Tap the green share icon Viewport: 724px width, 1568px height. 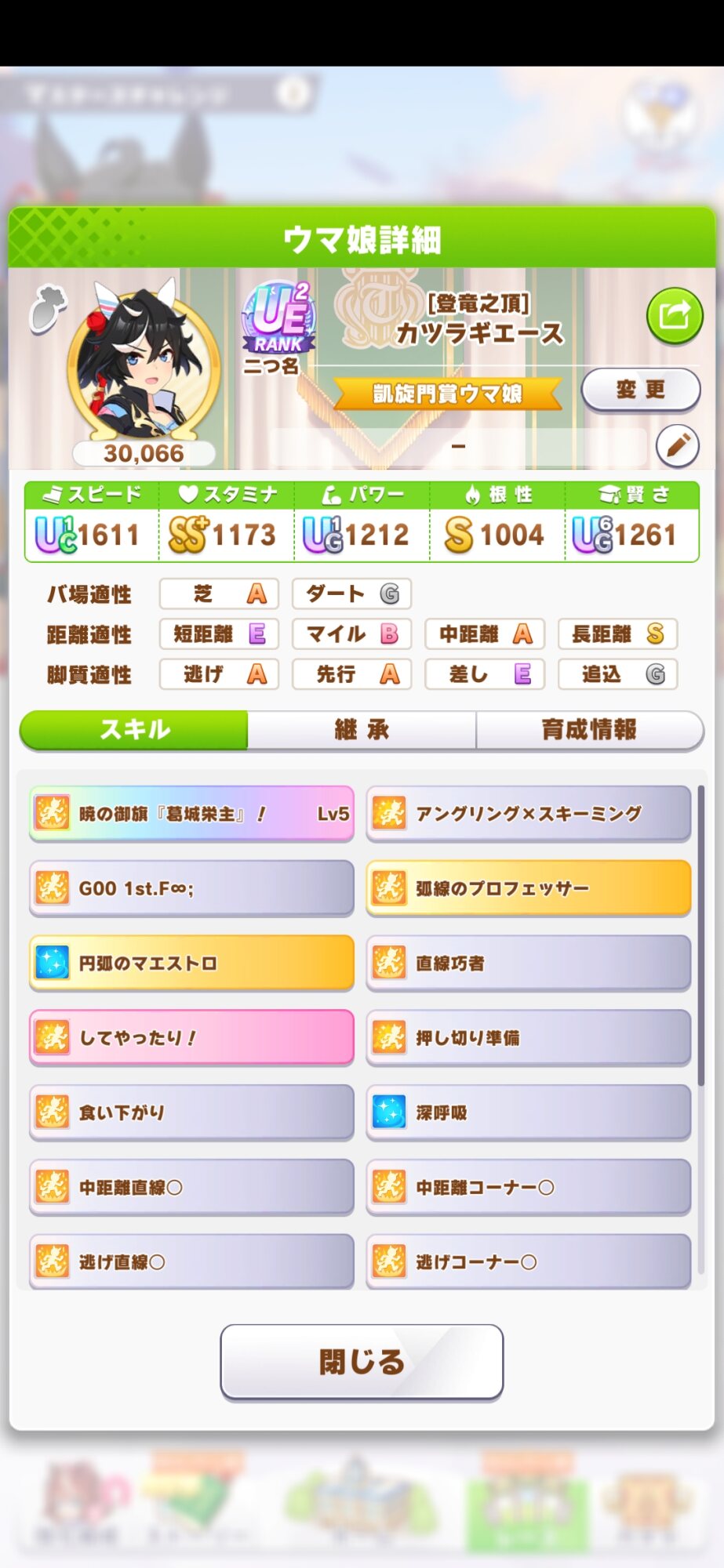(674, 316)
